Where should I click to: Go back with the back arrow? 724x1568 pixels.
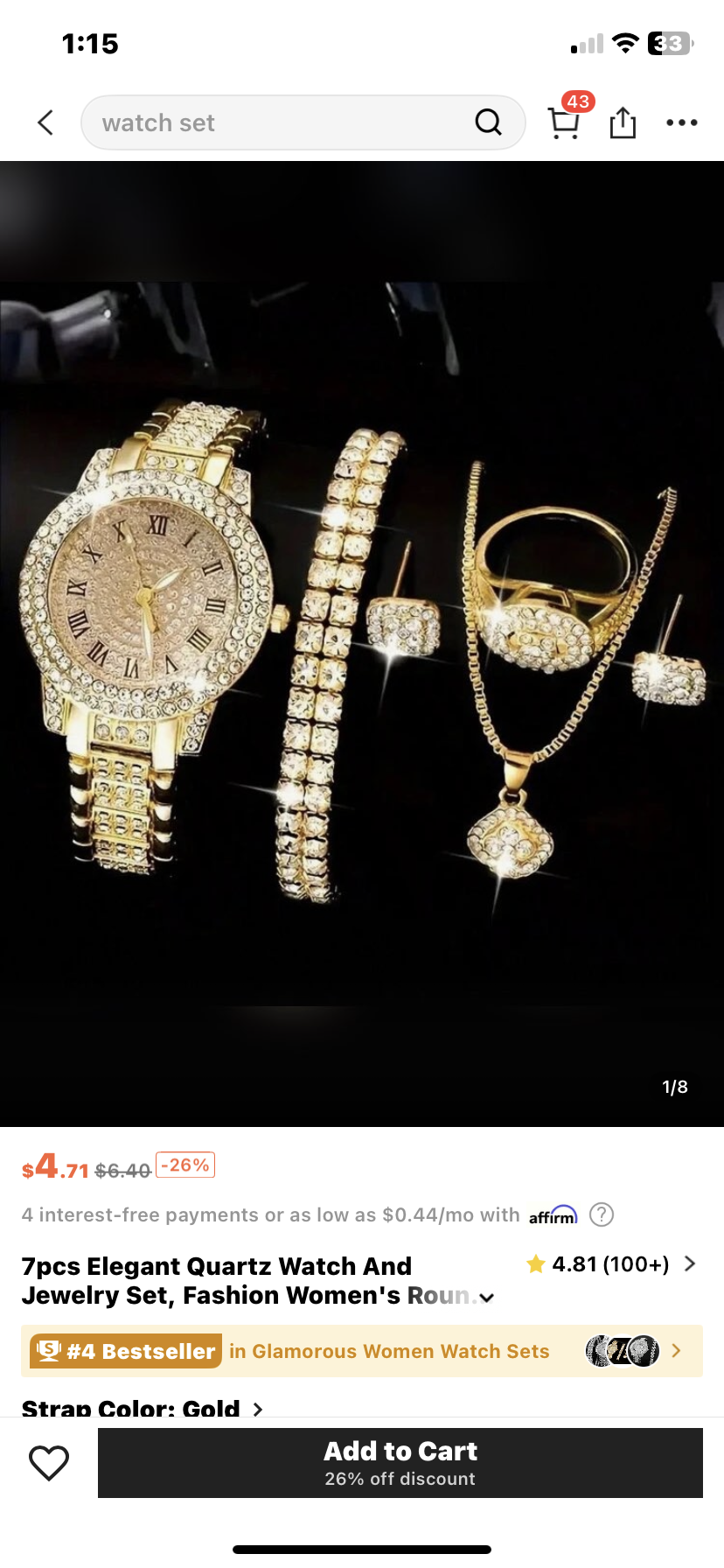(46, 122)
